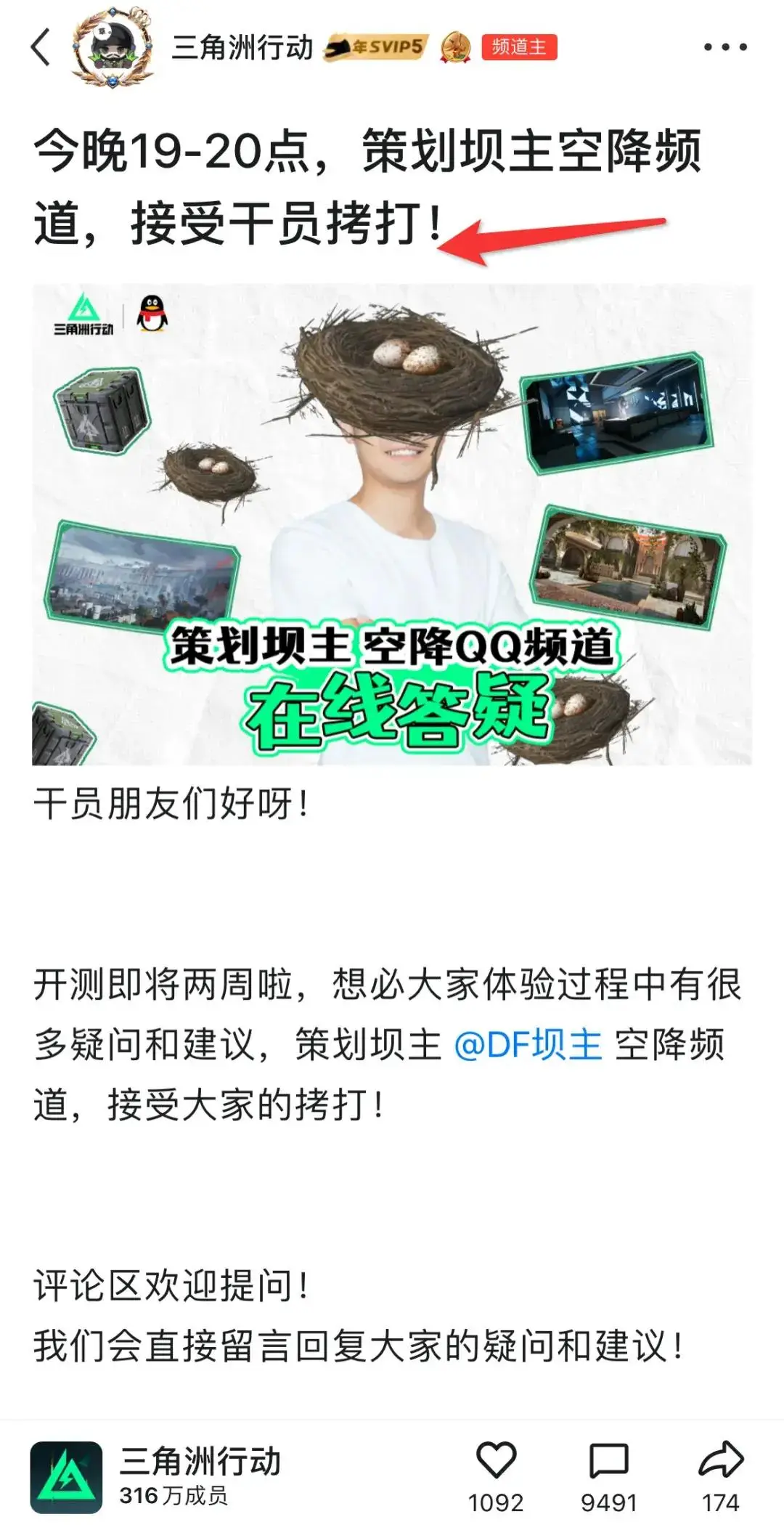The height and width of the screenshot is (1538, 784).
Task: Go back with the top-left arrow
Action: tap(41, 48)
